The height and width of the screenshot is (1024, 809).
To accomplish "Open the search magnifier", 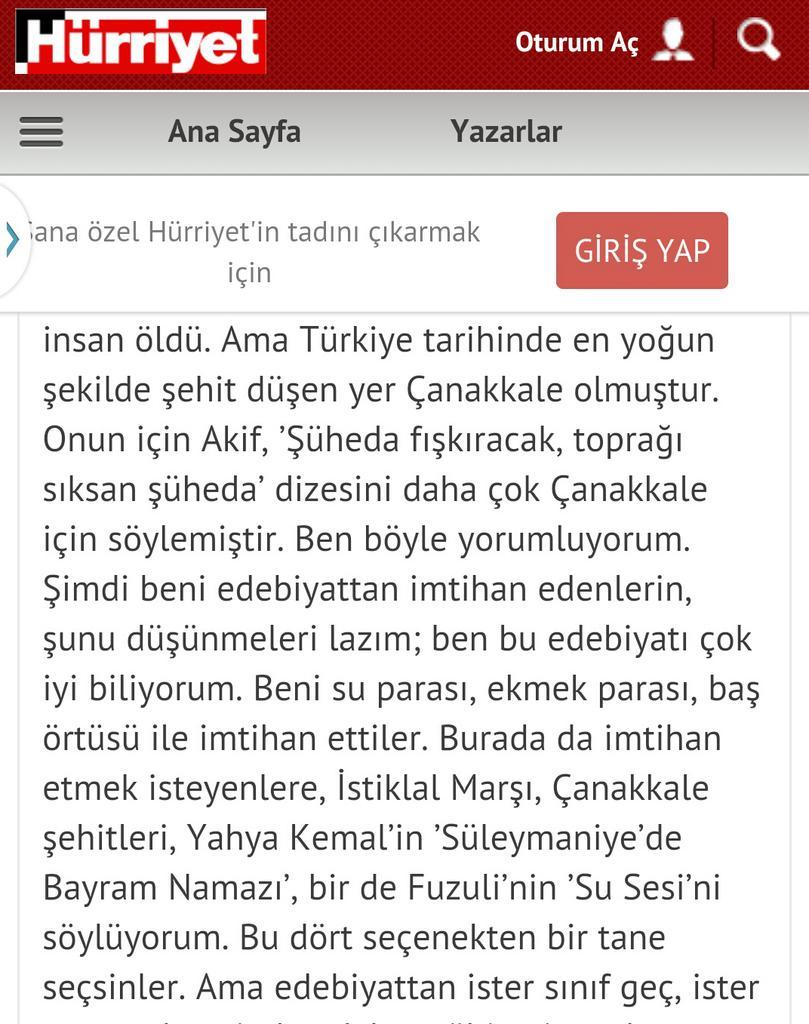I will tap(758, 41).
